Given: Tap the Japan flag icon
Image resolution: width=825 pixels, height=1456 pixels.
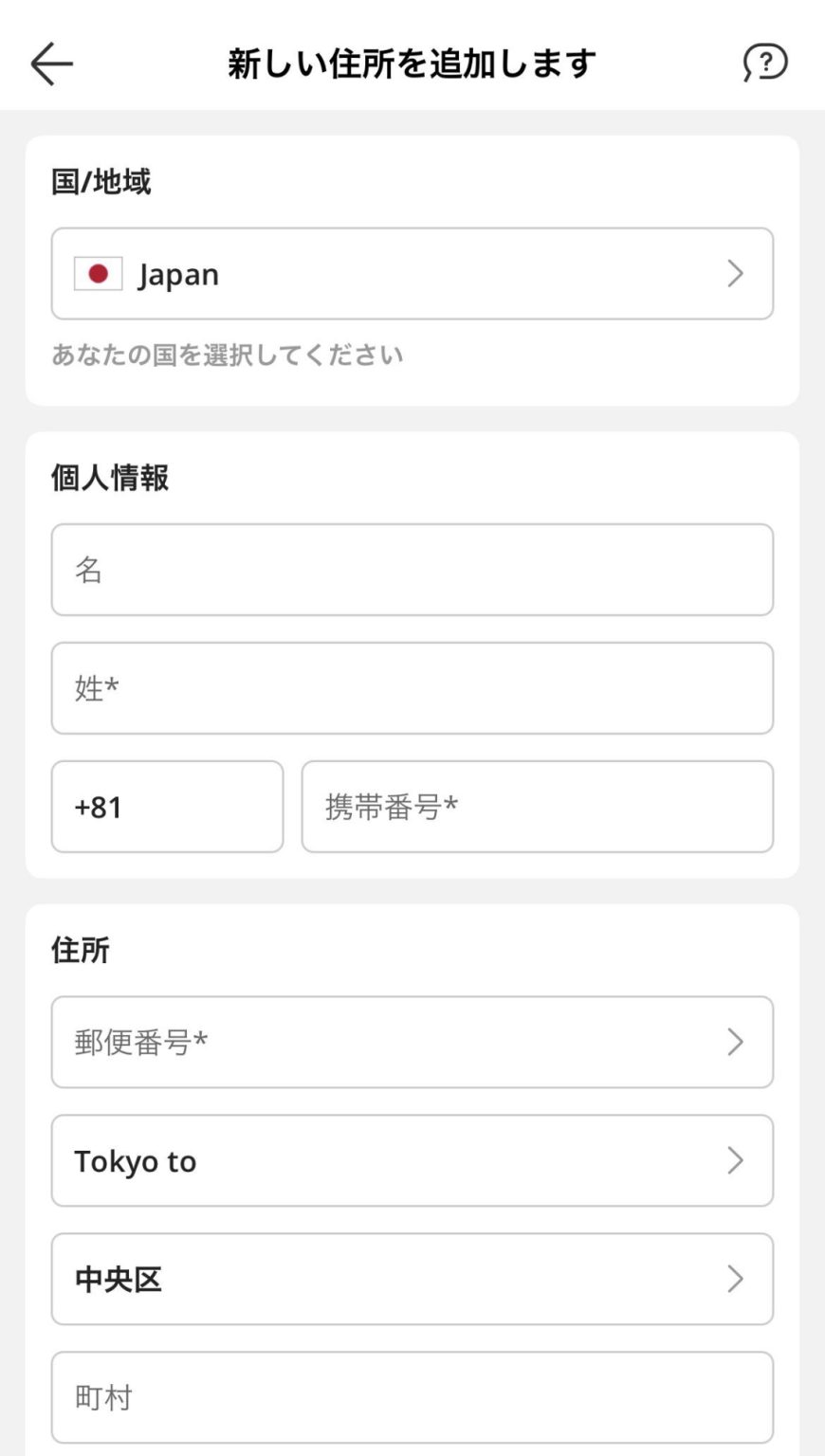Looking at the screenshot, I should coord(96,273).
